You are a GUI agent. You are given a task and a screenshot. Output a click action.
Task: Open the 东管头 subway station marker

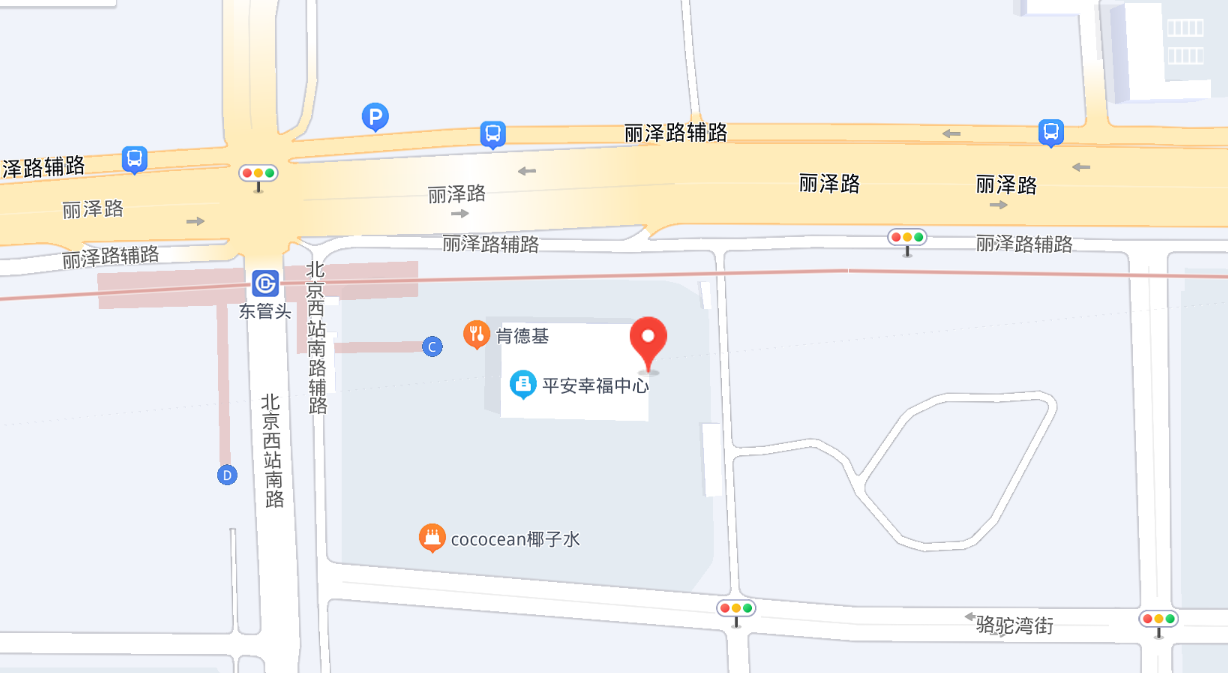(264, 284)
